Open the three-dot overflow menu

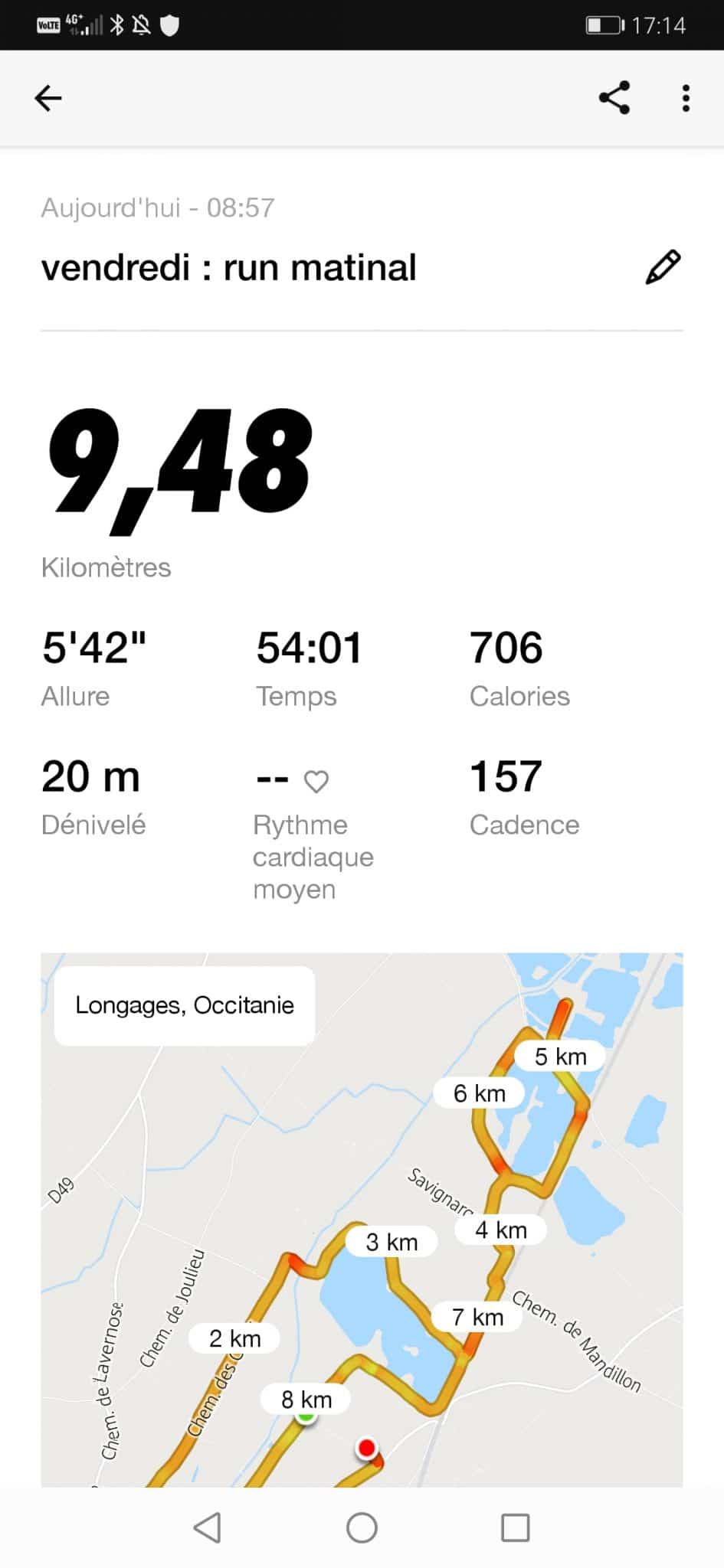coord(686,98)
